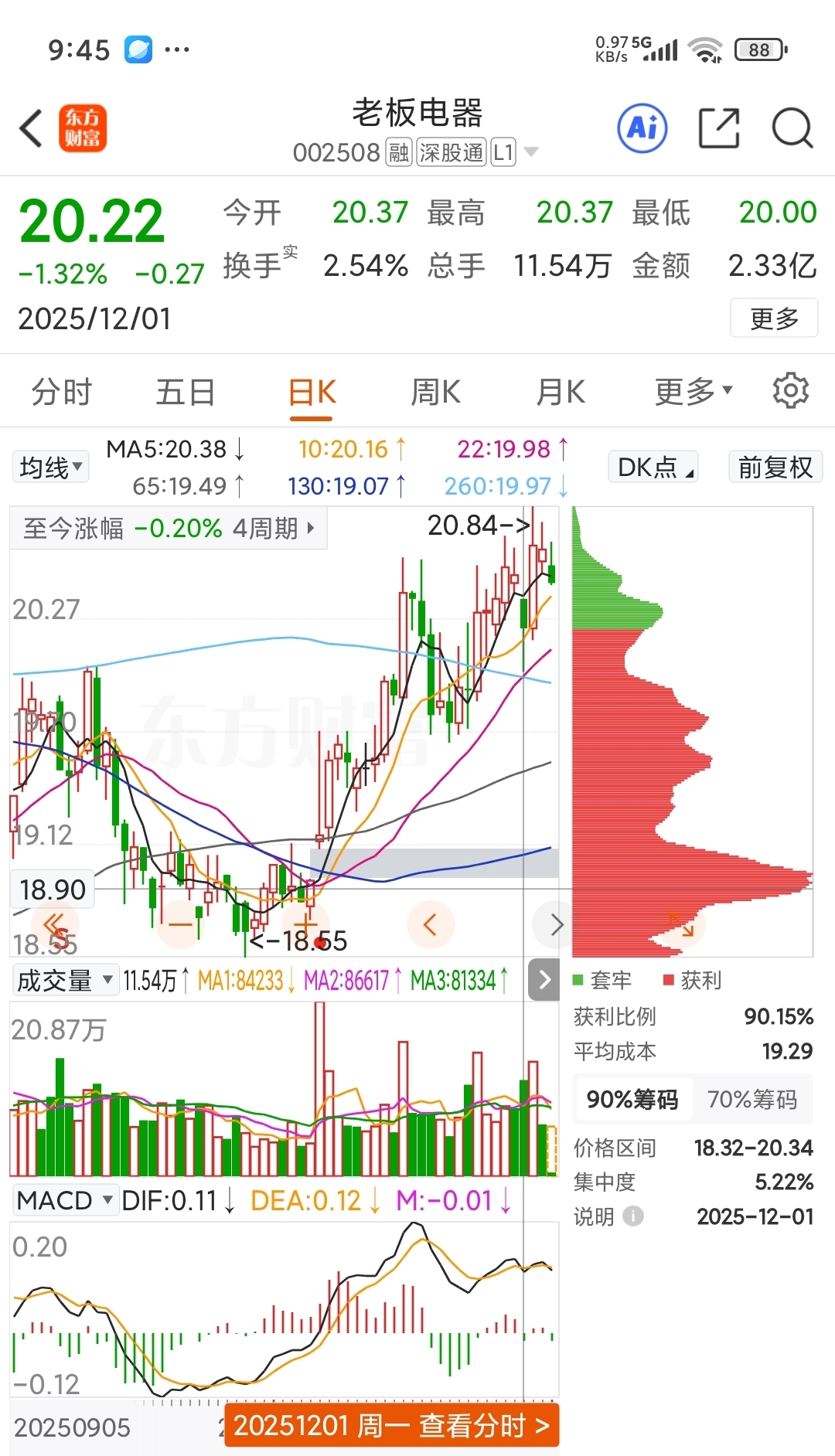Open the 均线 indicator dropdown
The width and height of the screenshot is (835, 1456).
(50, 467)
